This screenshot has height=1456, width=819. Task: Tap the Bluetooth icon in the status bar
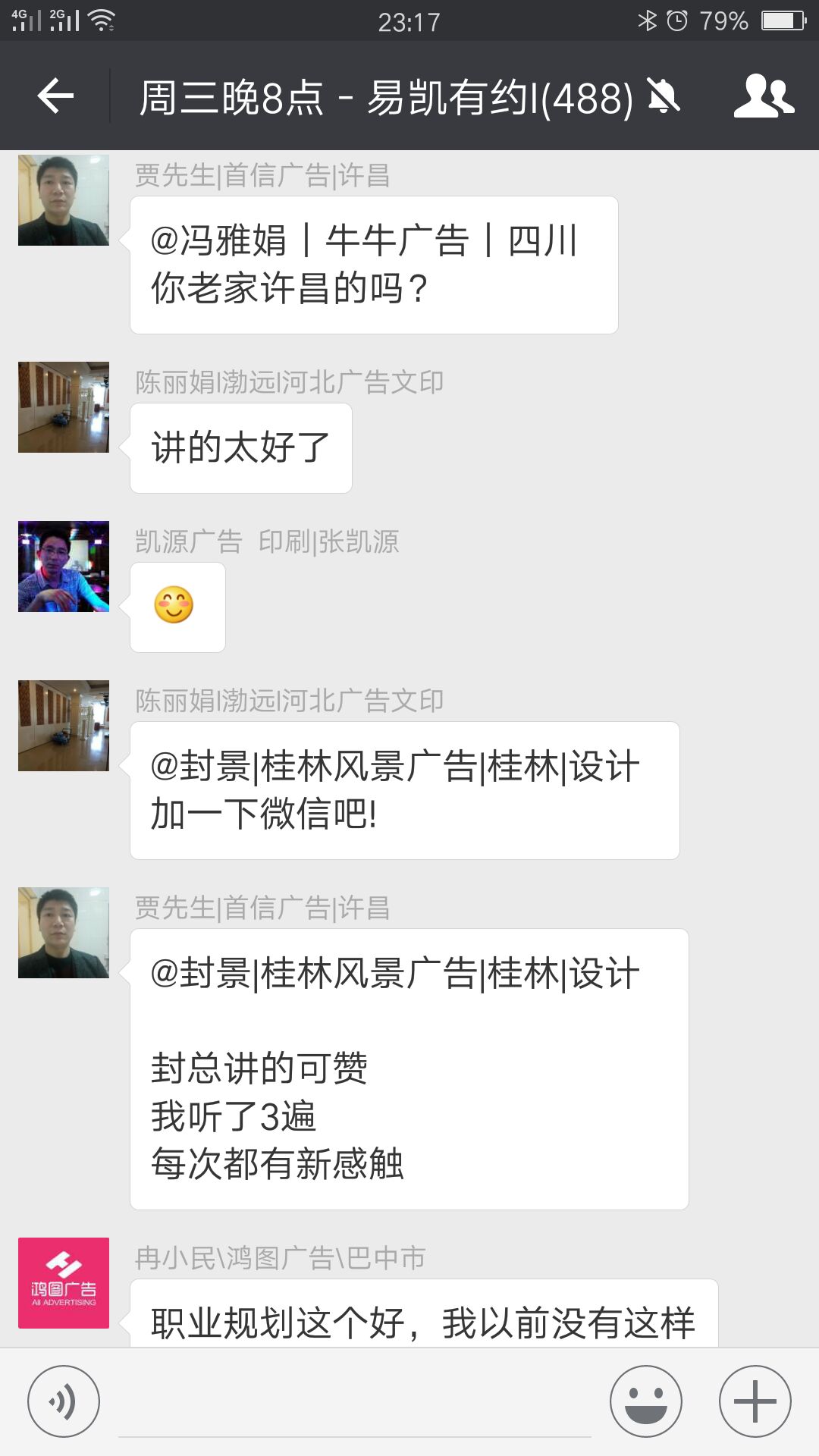coord(648,19)
